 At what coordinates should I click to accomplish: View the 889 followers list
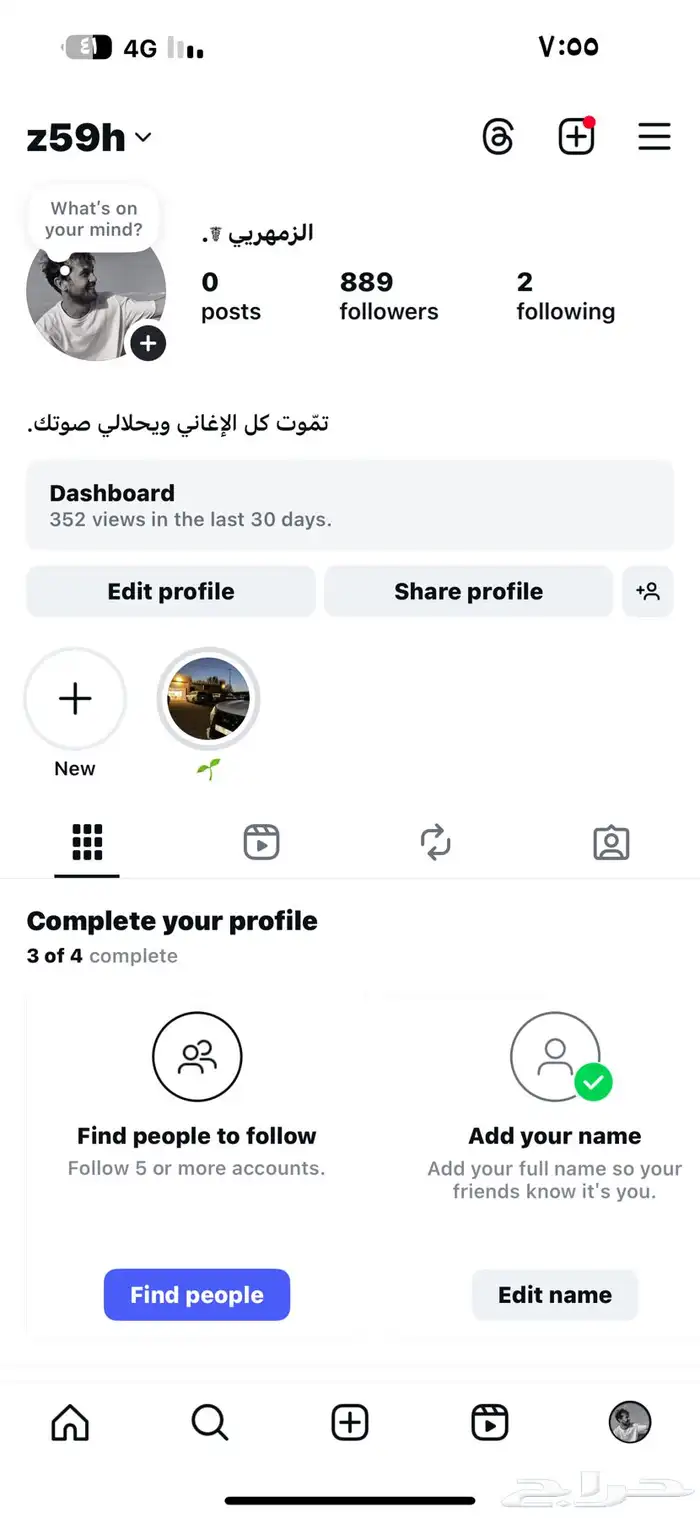(x=388, y=296)
